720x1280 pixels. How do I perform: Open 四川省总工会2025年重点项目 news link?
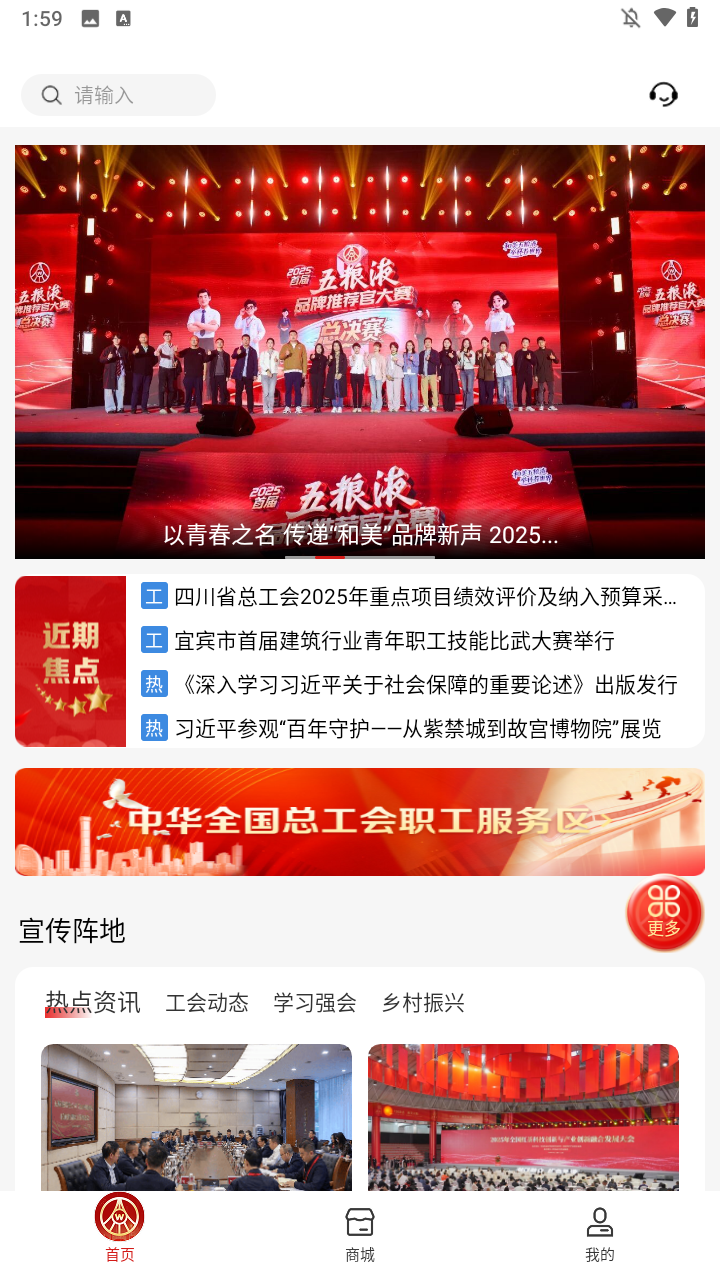pos(420,597)
